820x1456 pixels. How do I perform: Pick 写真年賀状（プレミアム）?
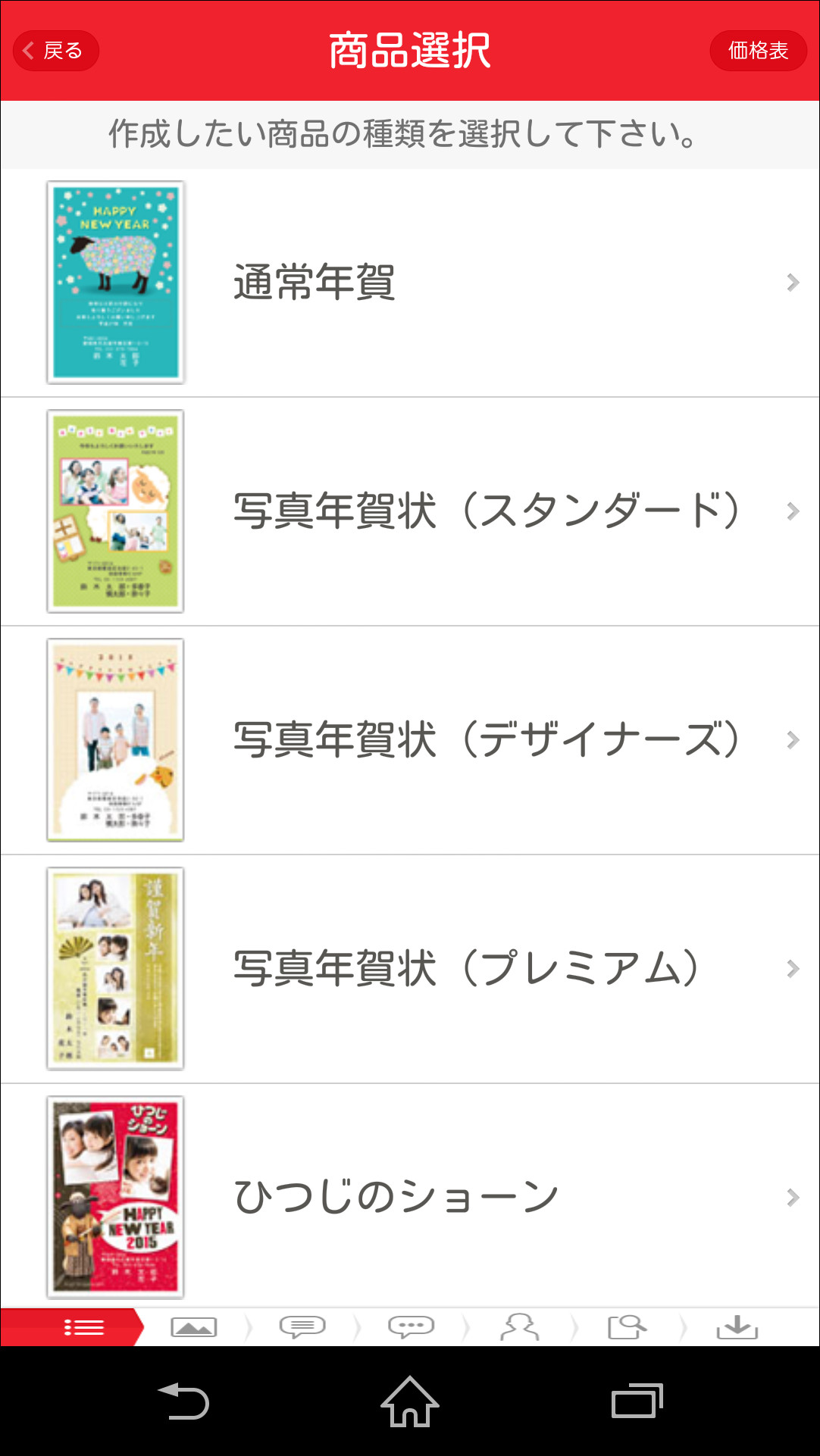click(409, 969)
